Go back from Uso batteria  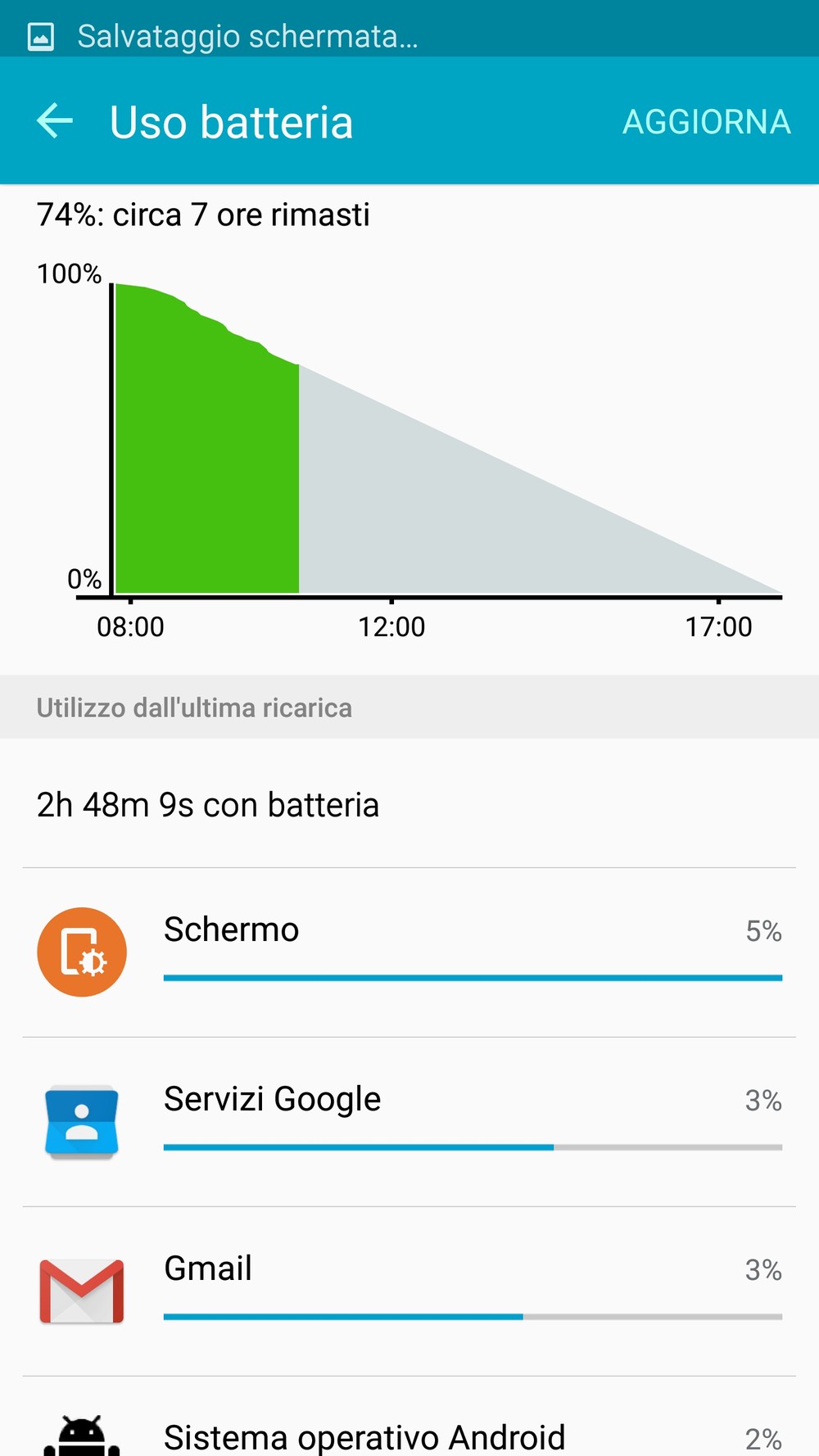pyautogui.click(x=55, y=121)
